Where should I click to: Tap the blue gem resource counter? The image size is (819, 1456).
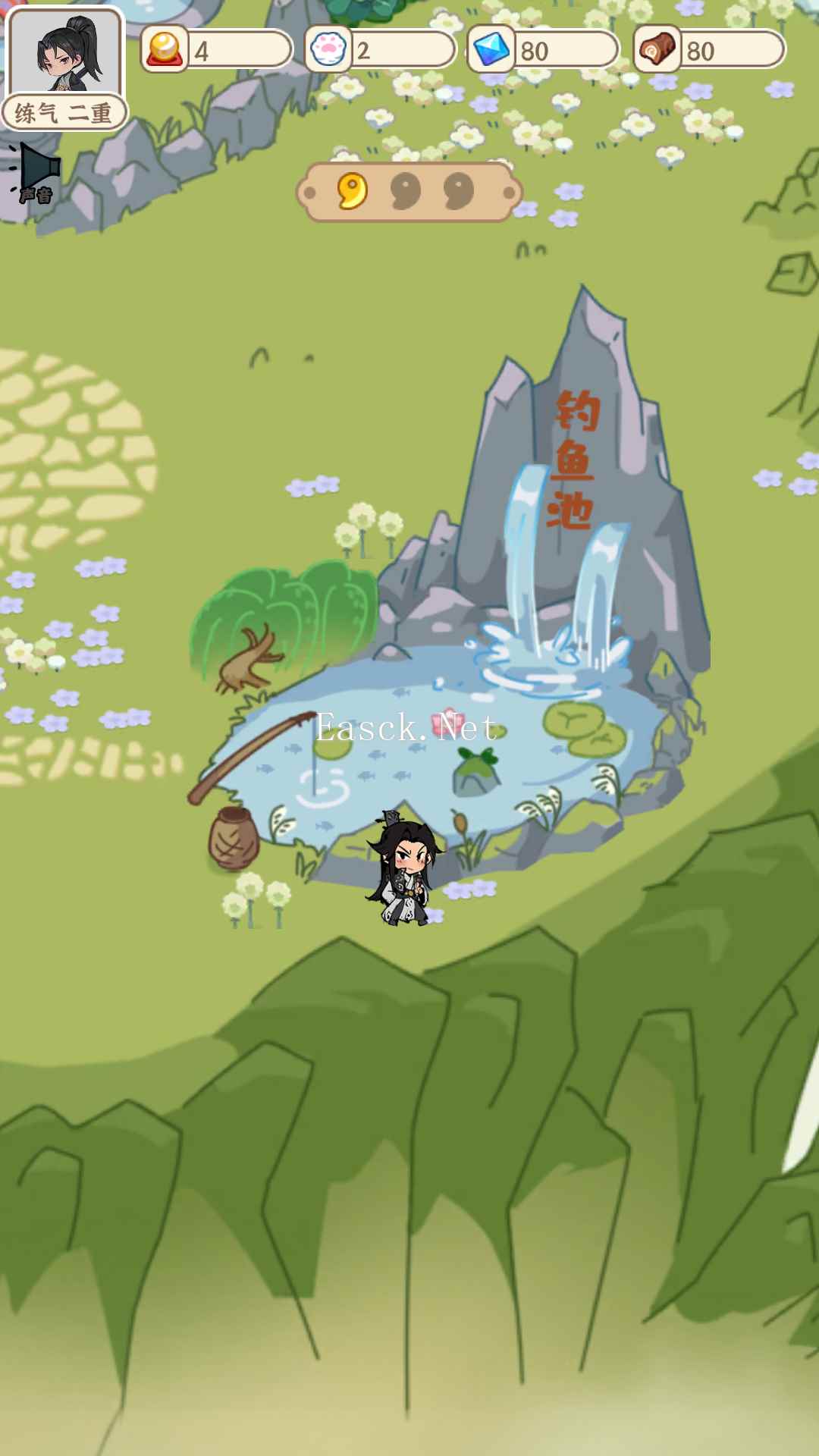(x=543, y=50)
